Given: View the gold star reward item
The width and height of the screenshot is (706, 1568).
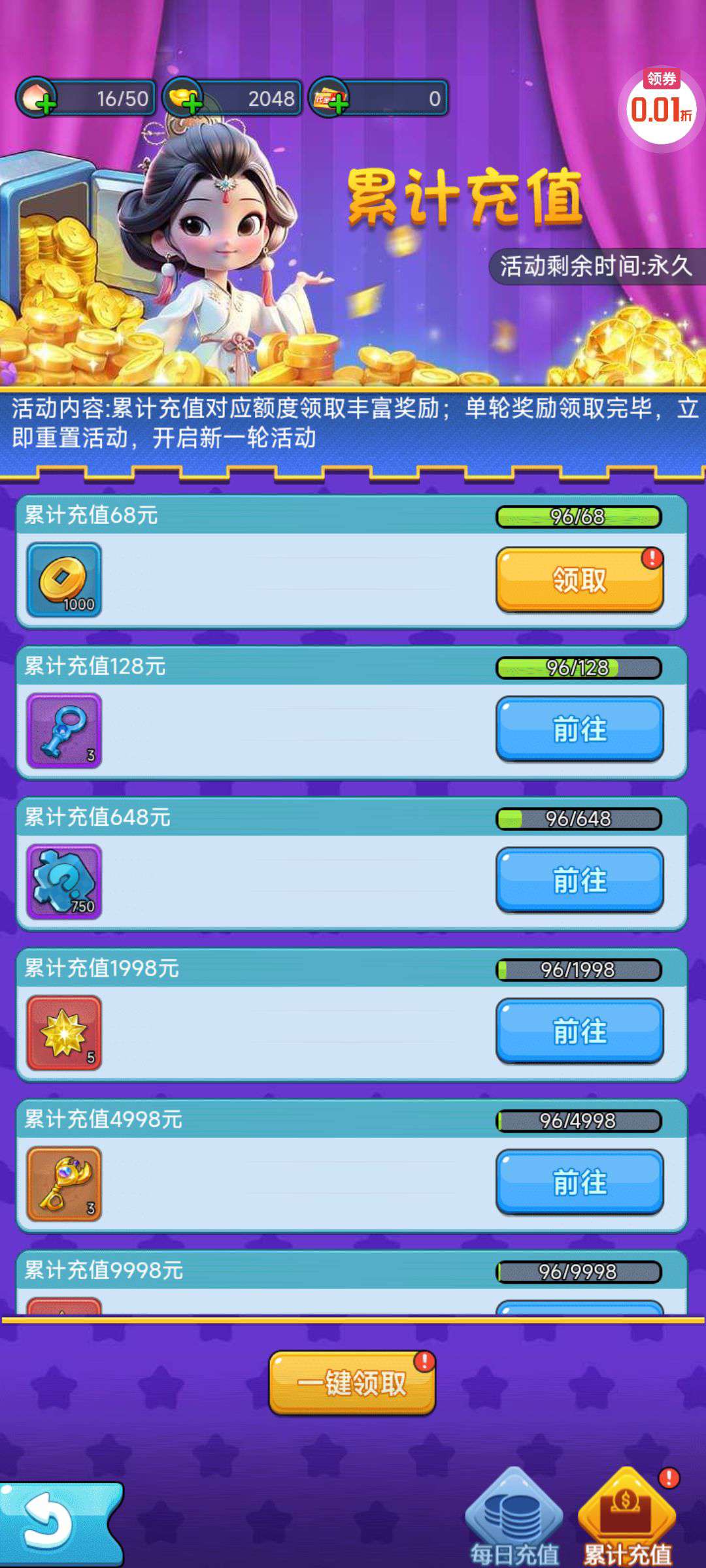Looking at the screenshot, I should click(x=64, y=1032).
